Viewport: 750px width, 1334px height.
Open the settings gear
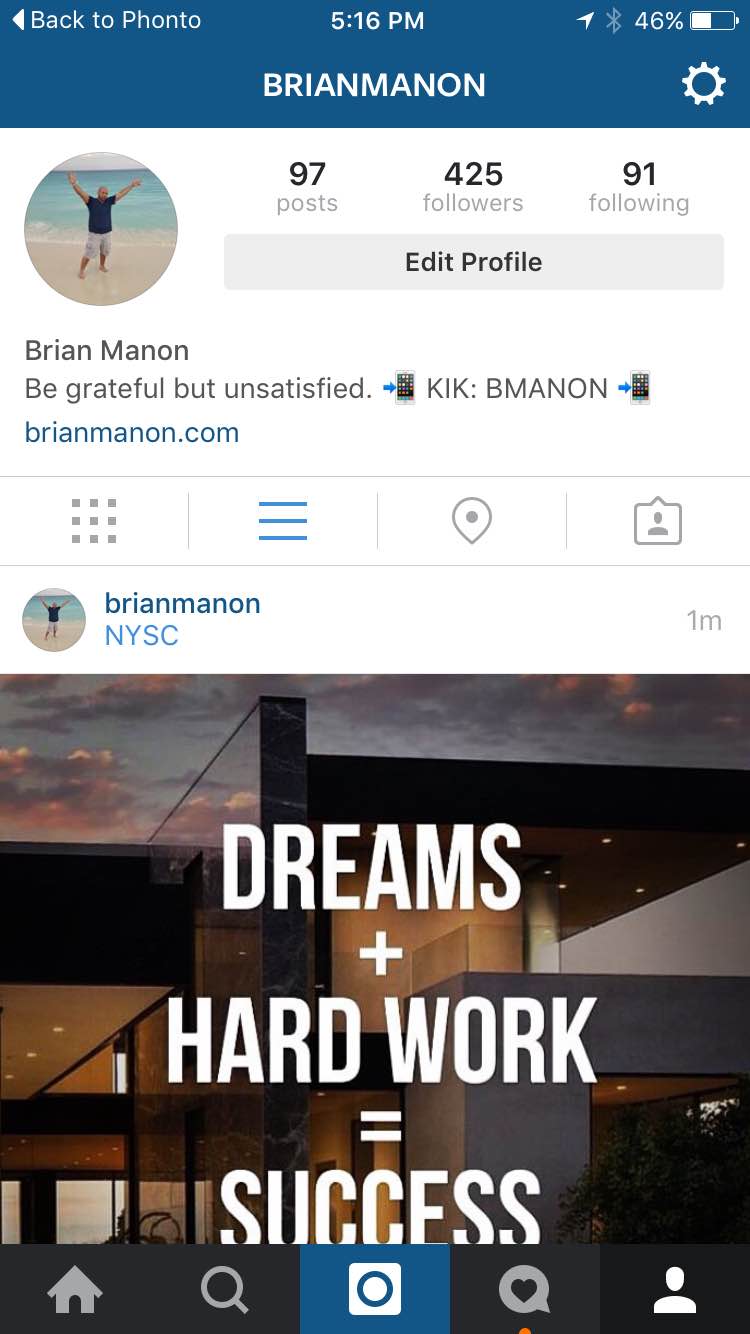(703, 85)
